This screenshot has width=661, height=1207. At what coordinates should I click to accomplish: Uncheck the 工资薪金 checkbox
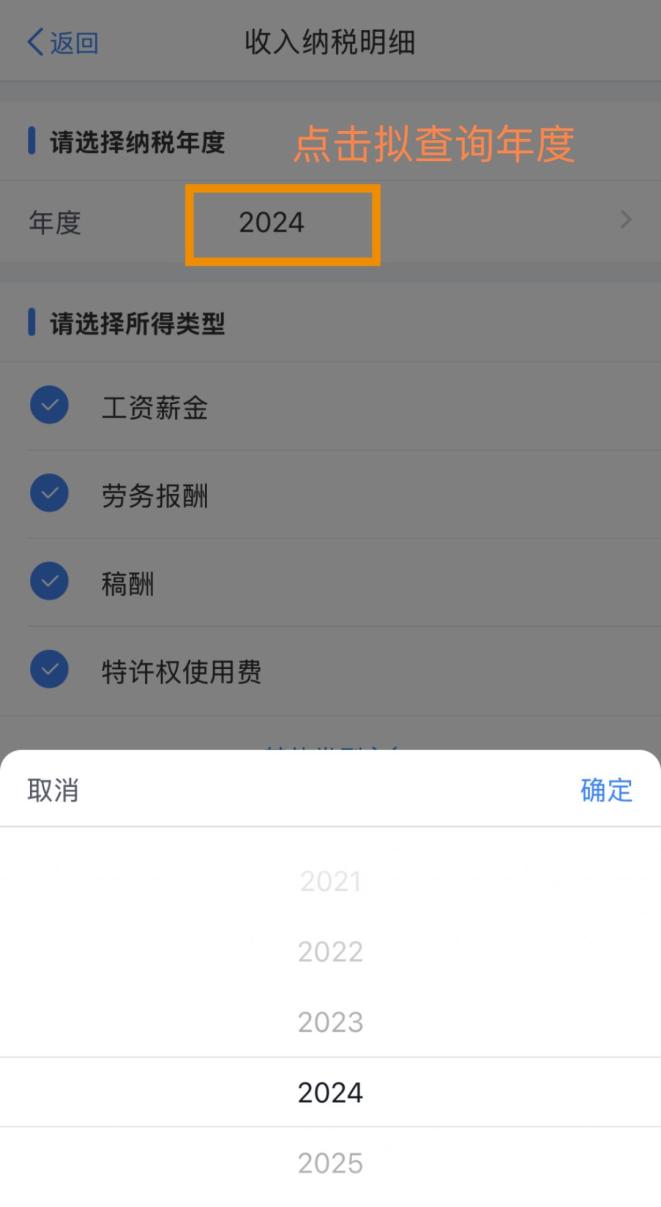49,407
